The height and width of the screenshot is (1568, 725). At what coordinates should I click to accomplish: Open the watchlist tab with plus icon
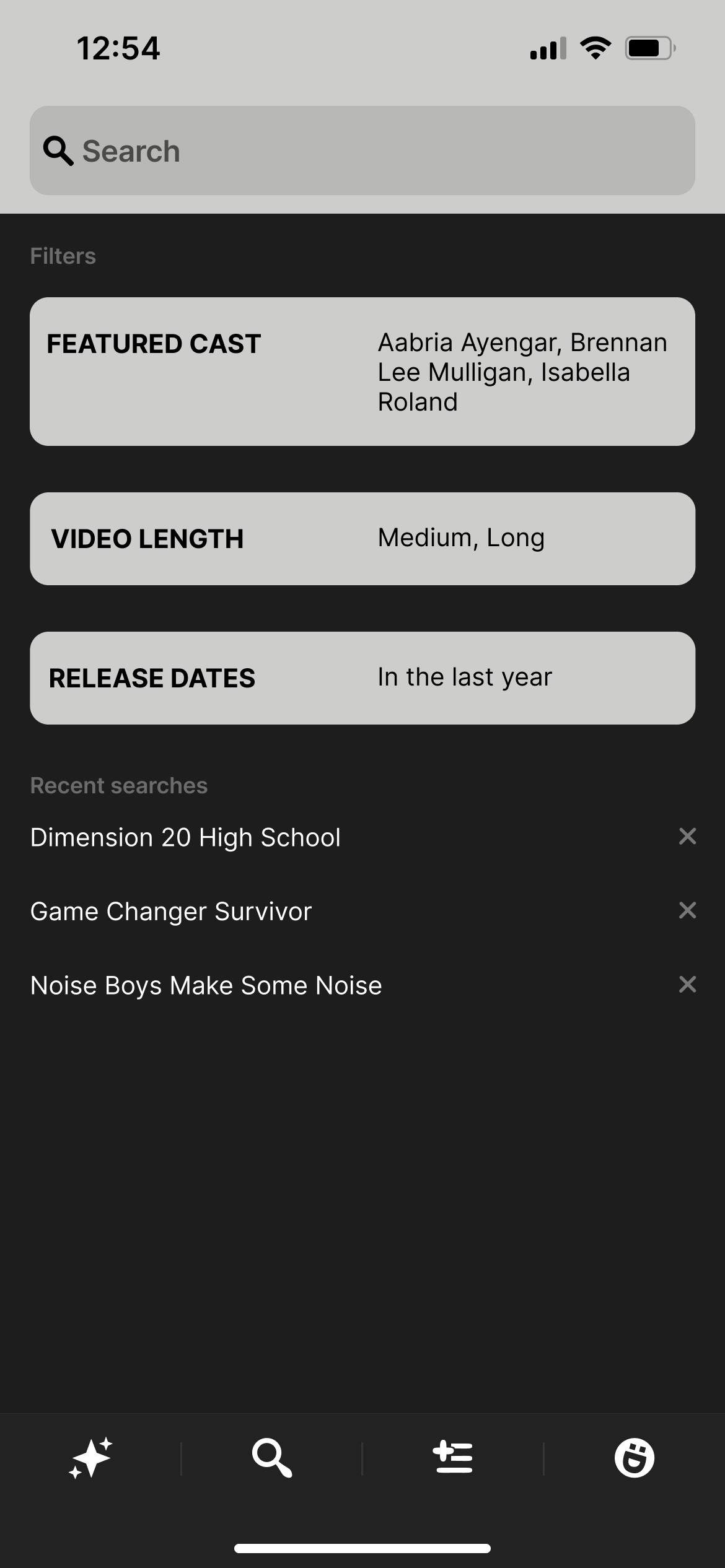point(453,1458)
